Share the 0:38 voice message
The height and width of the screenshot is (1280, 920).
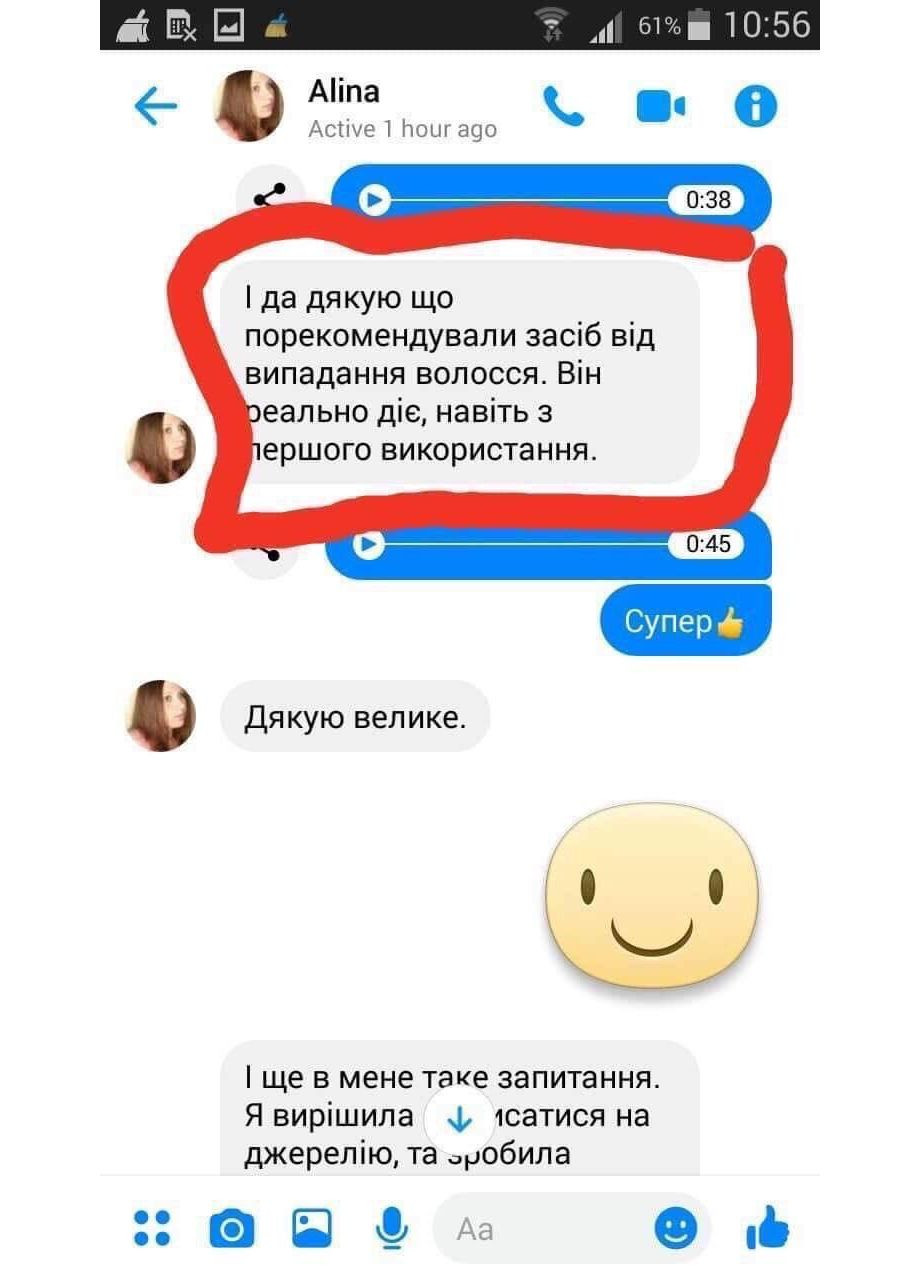pos(268,194)
